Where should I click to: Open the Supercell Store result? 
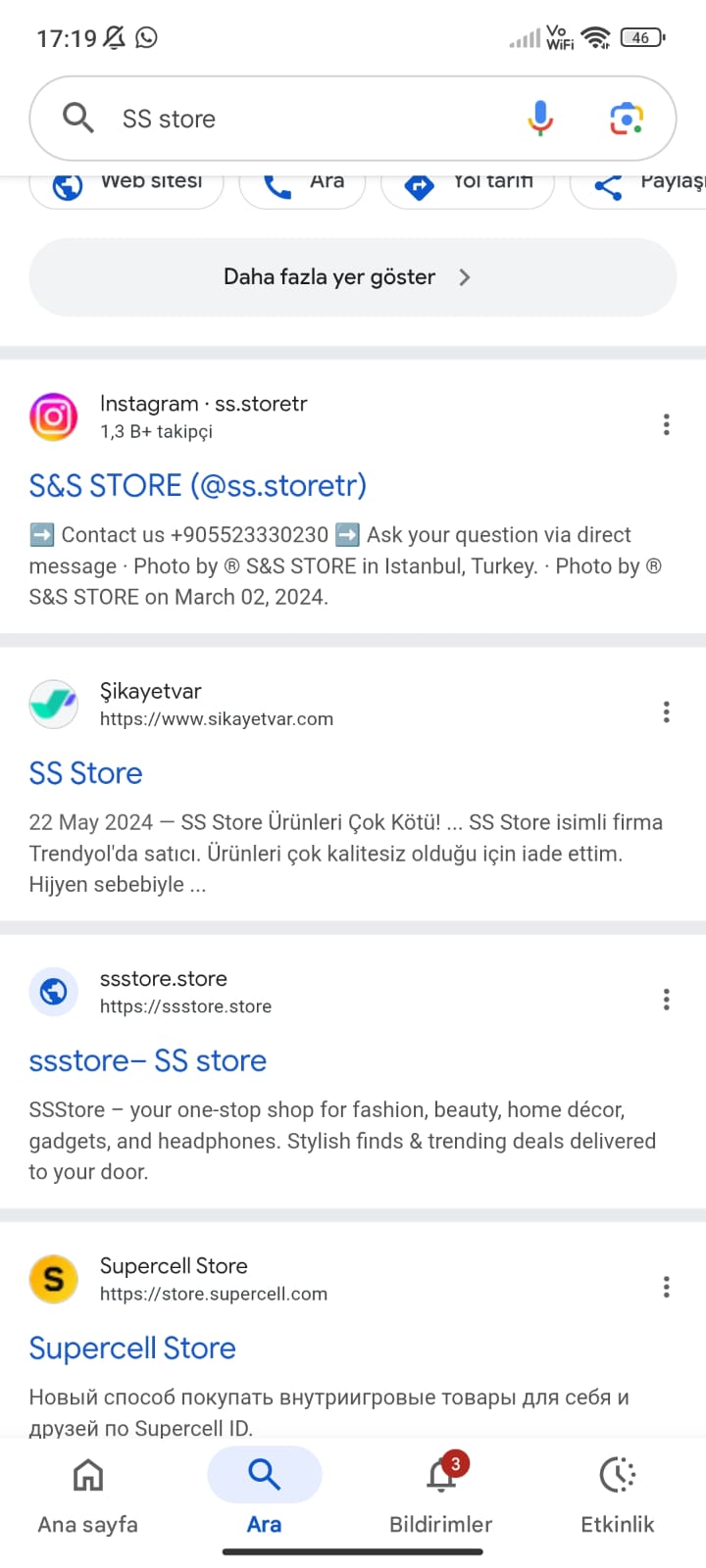131,1347
